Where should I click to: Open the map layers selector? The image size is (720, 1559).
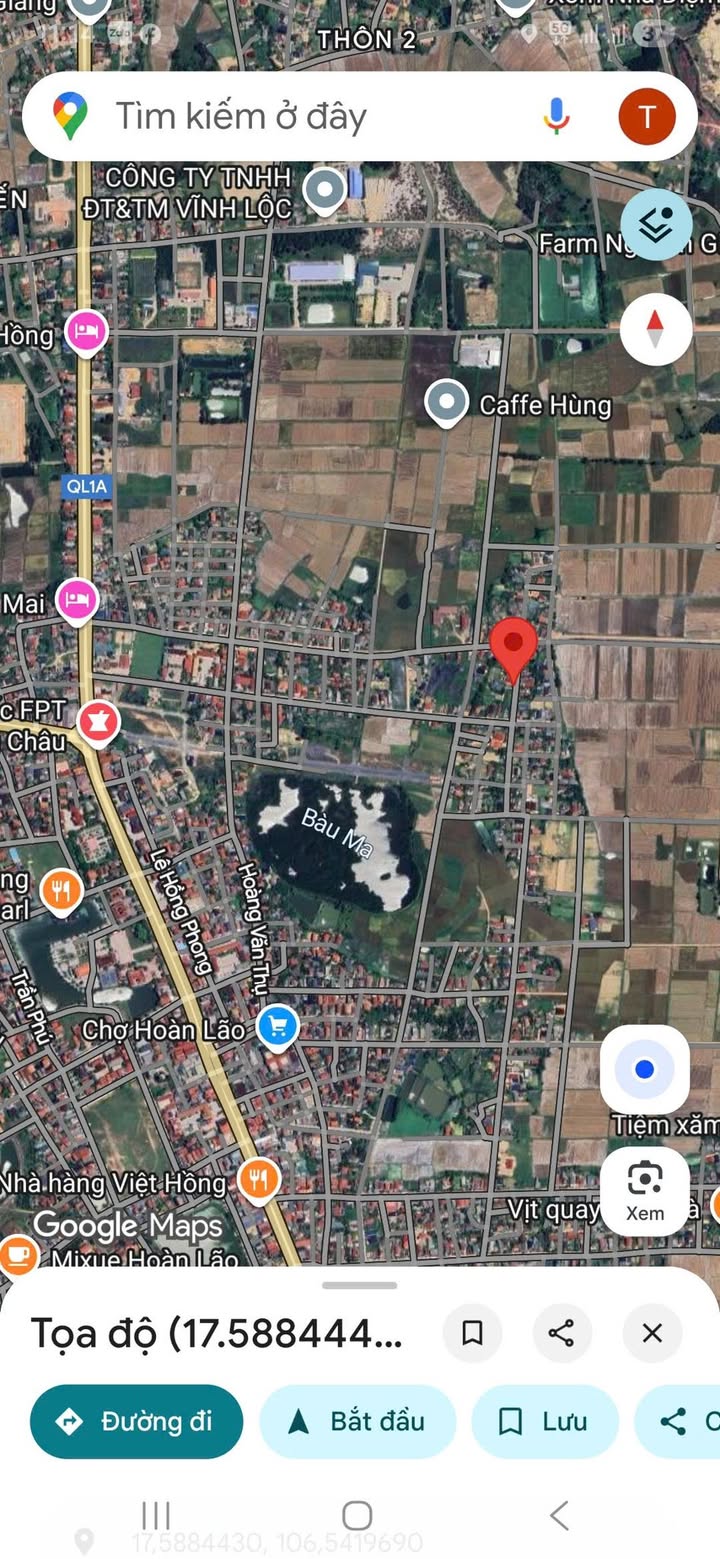click(655, 225)
